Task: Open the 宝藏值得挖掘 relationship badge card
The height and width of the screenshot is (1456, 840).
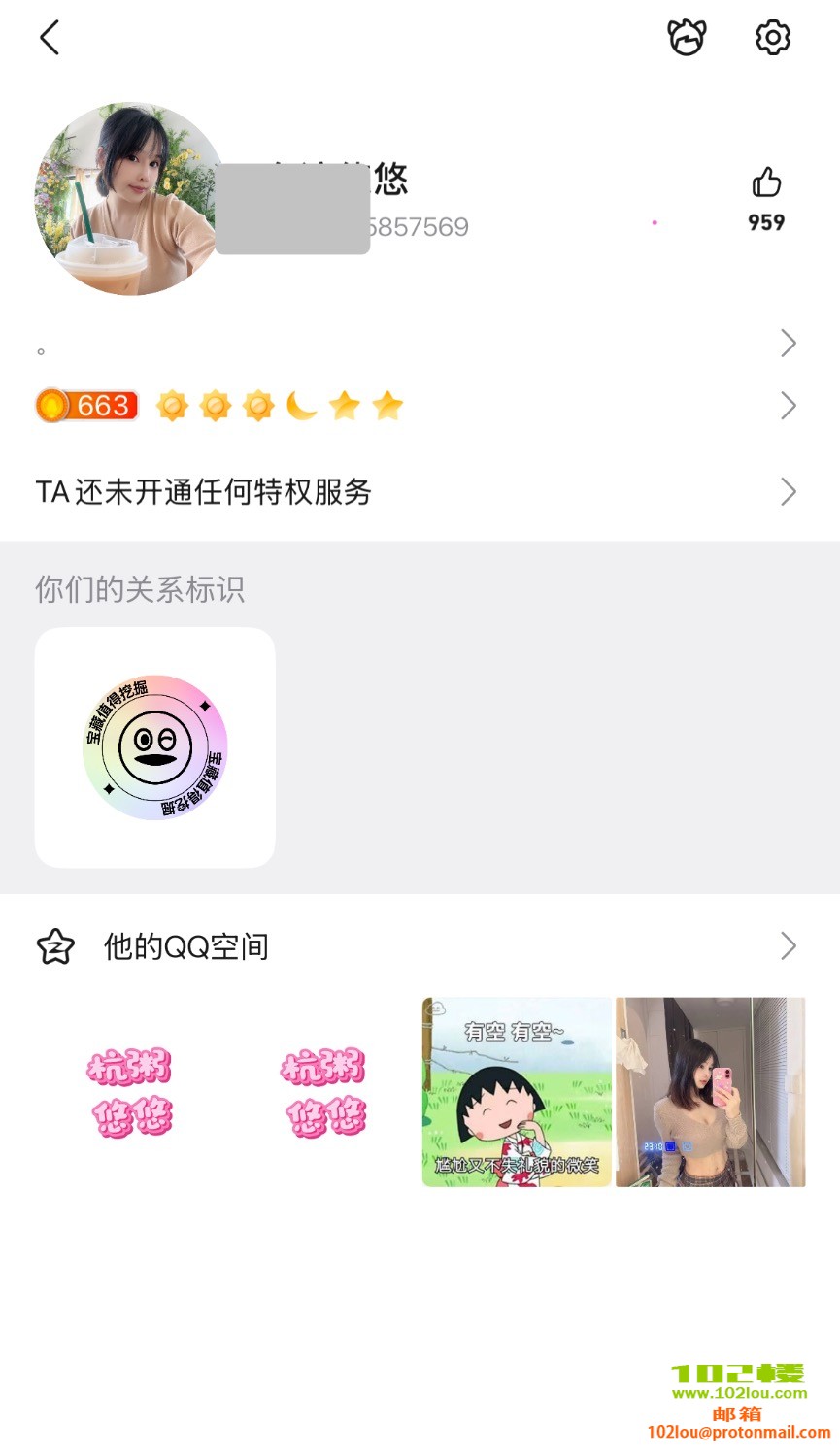Action: coord(155,747)
